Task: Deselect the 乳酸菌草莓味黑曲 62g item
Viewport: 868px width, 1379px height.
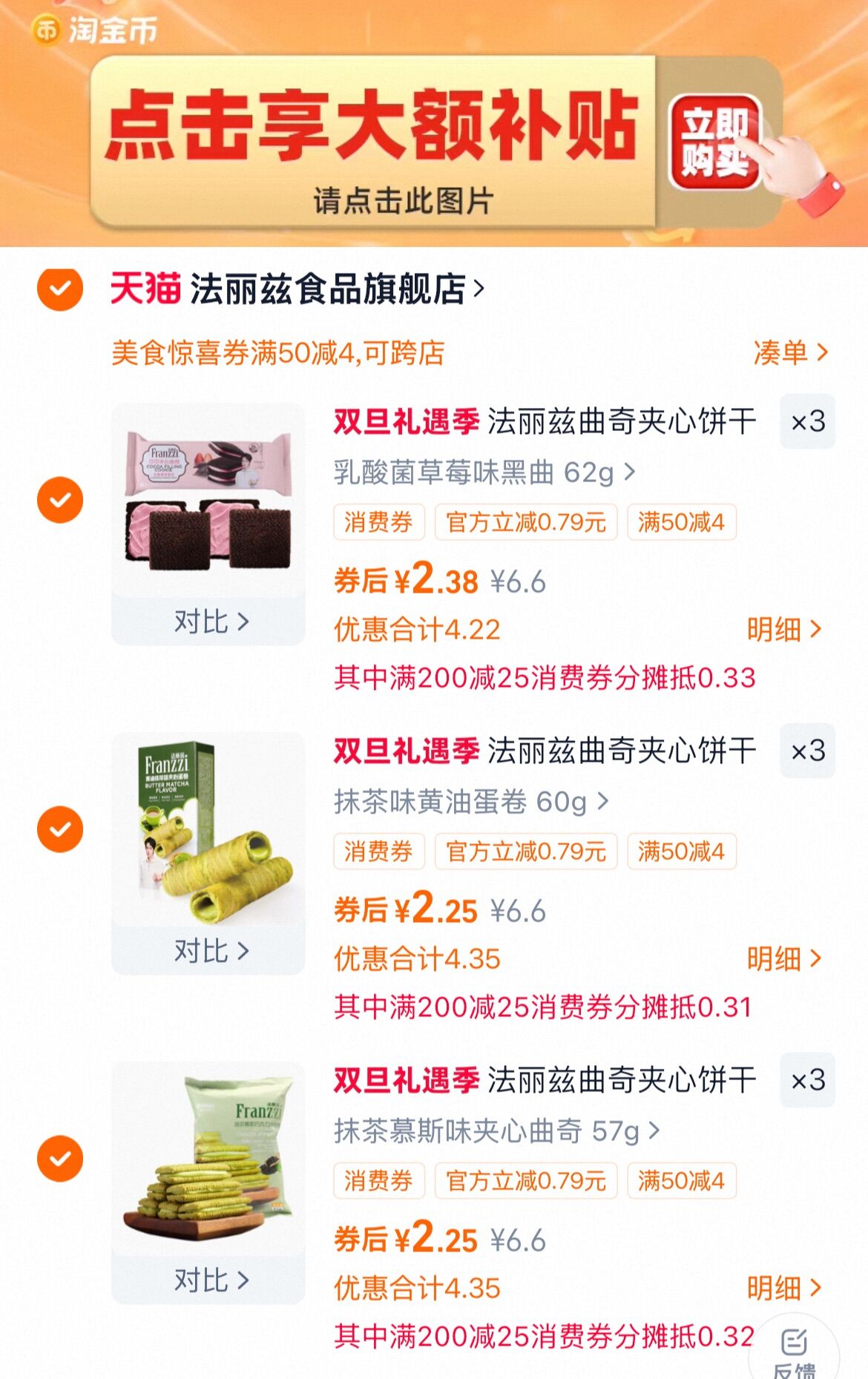Action: (60, 501)
